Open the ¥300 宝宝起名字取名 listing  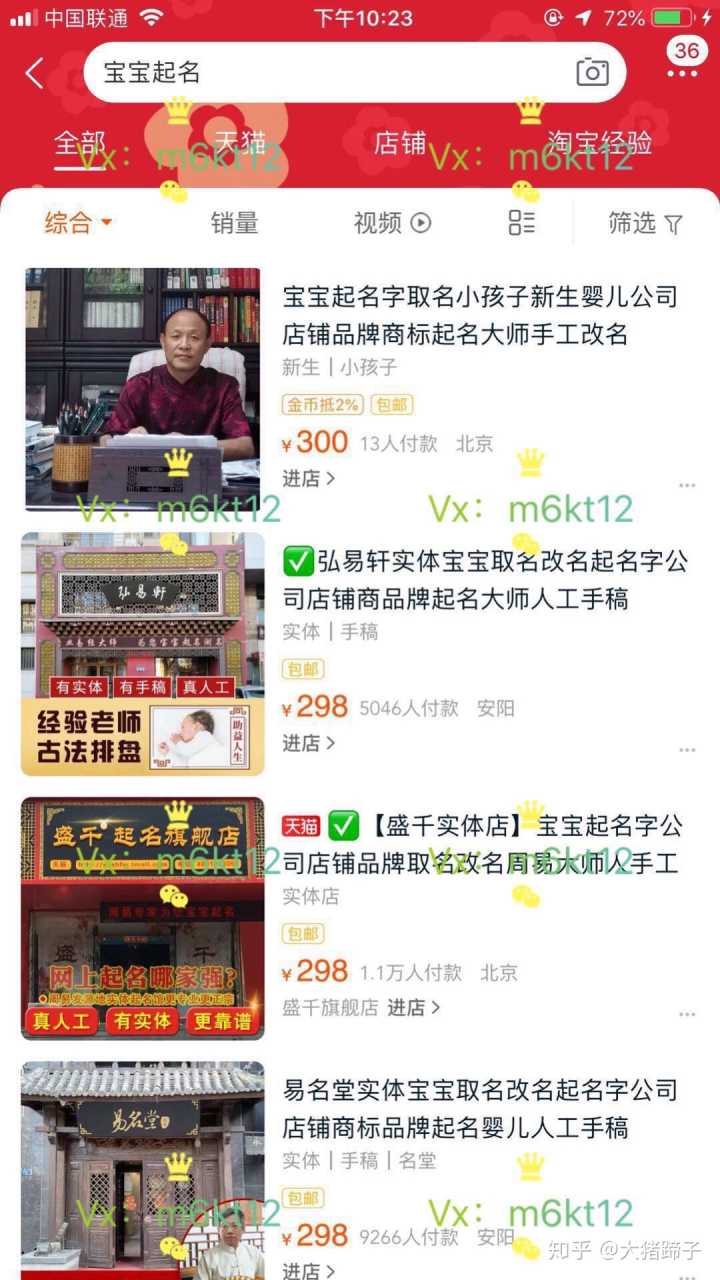point(480,314)
